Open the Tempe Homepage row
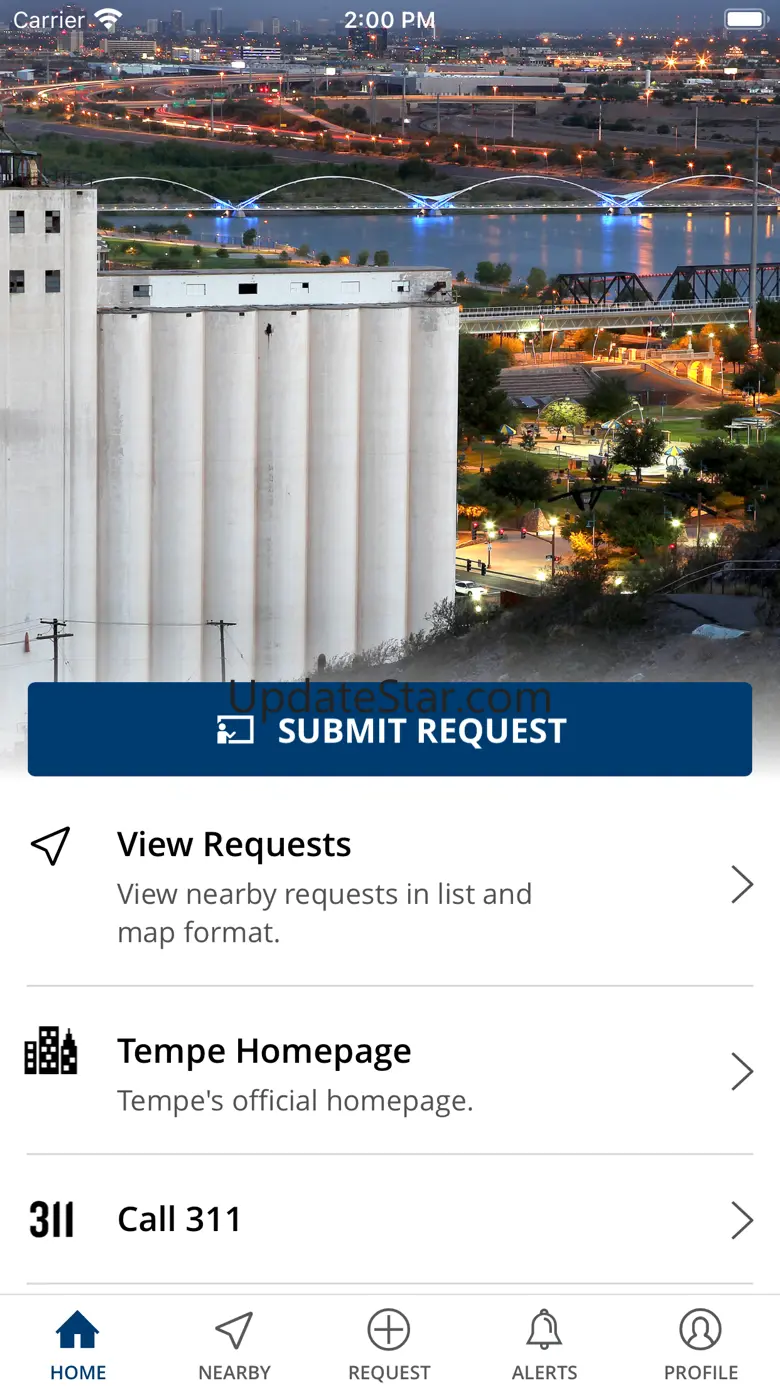The image size is (780, 1387). click(390, 1072)
